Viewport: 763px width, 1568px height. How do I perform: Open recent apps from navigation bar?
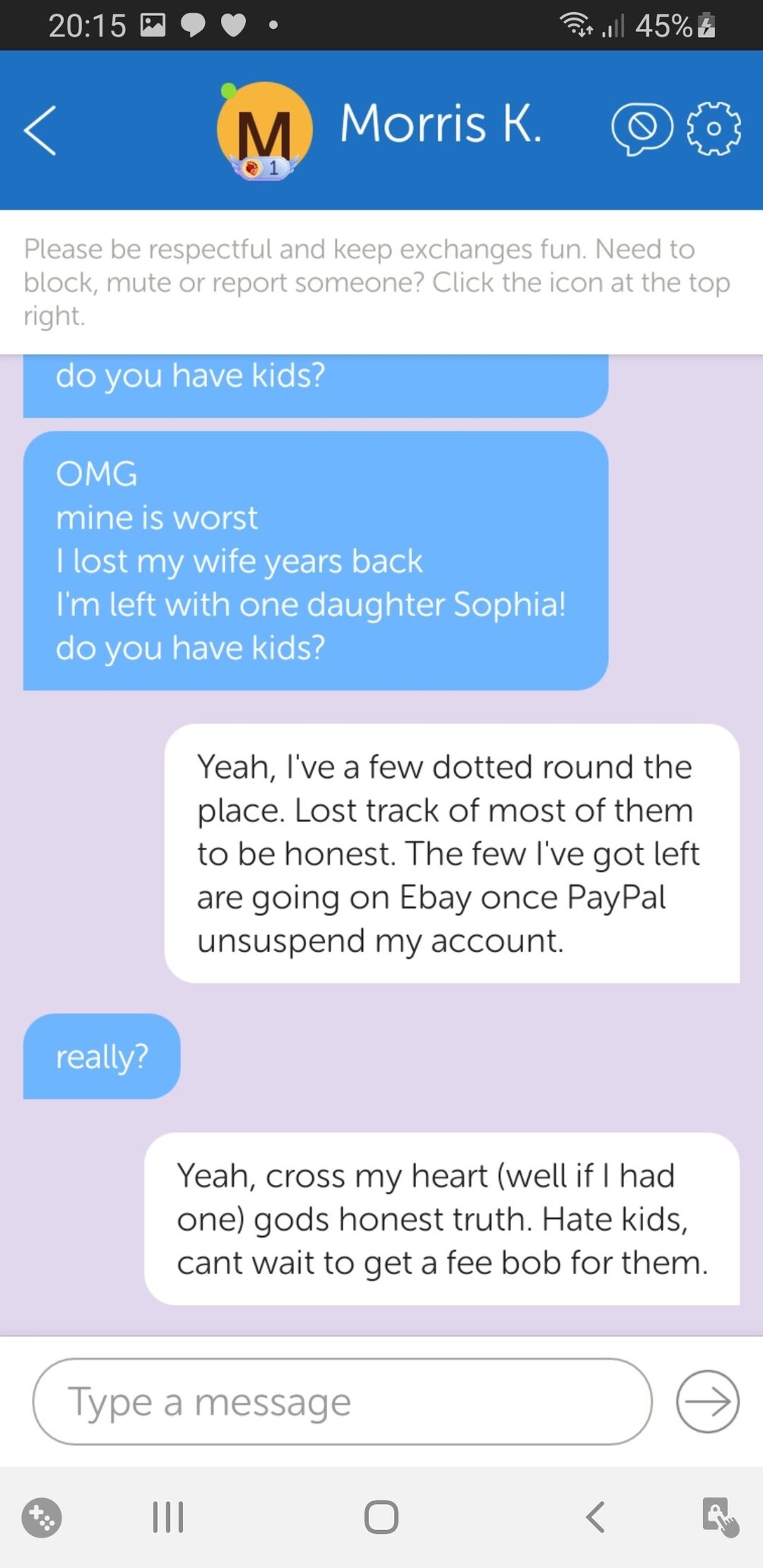coord(168,1517)
